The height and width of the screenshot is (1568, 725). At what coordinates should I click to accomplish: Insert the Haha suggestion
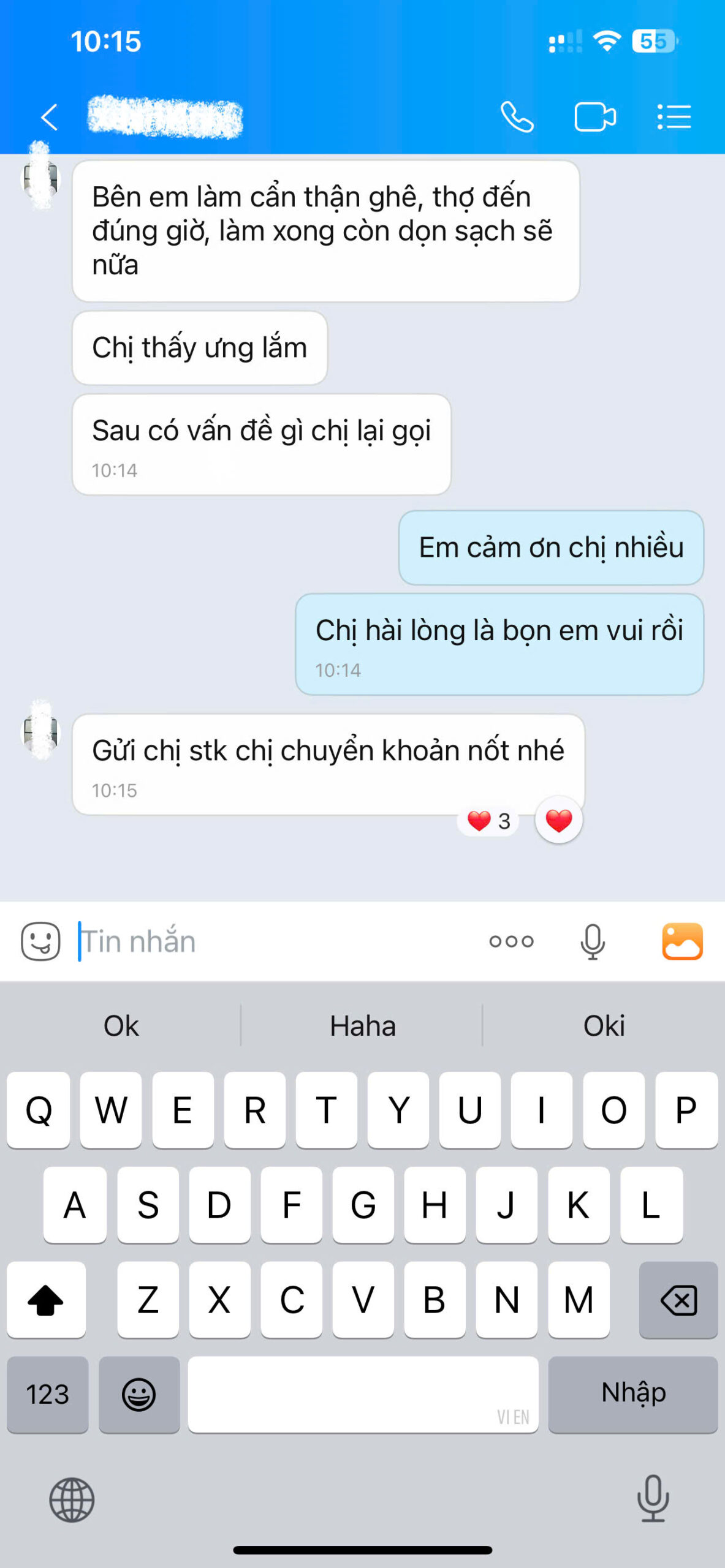pos(362,1025)
